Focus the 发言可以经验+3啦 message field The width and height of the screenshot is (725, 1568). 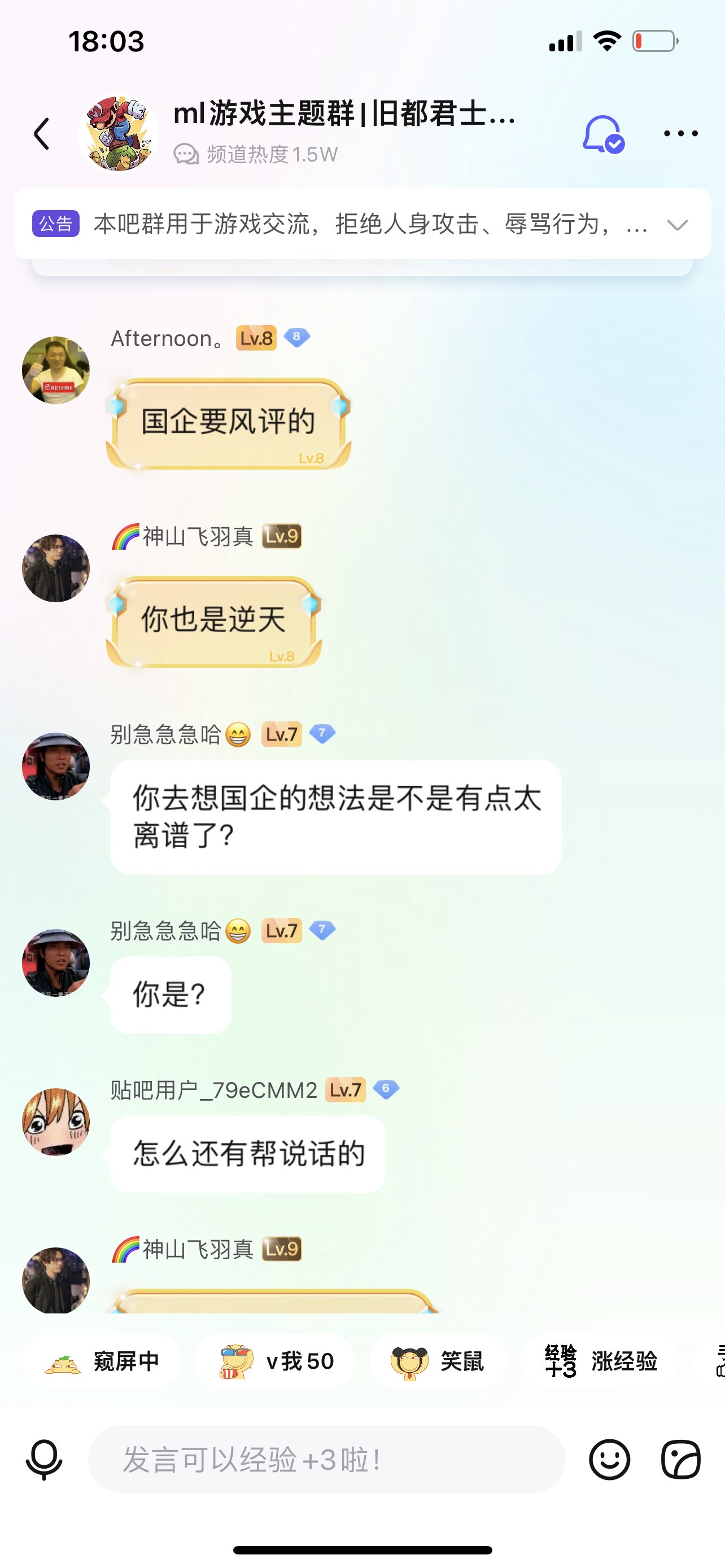tap(326, 1459)
